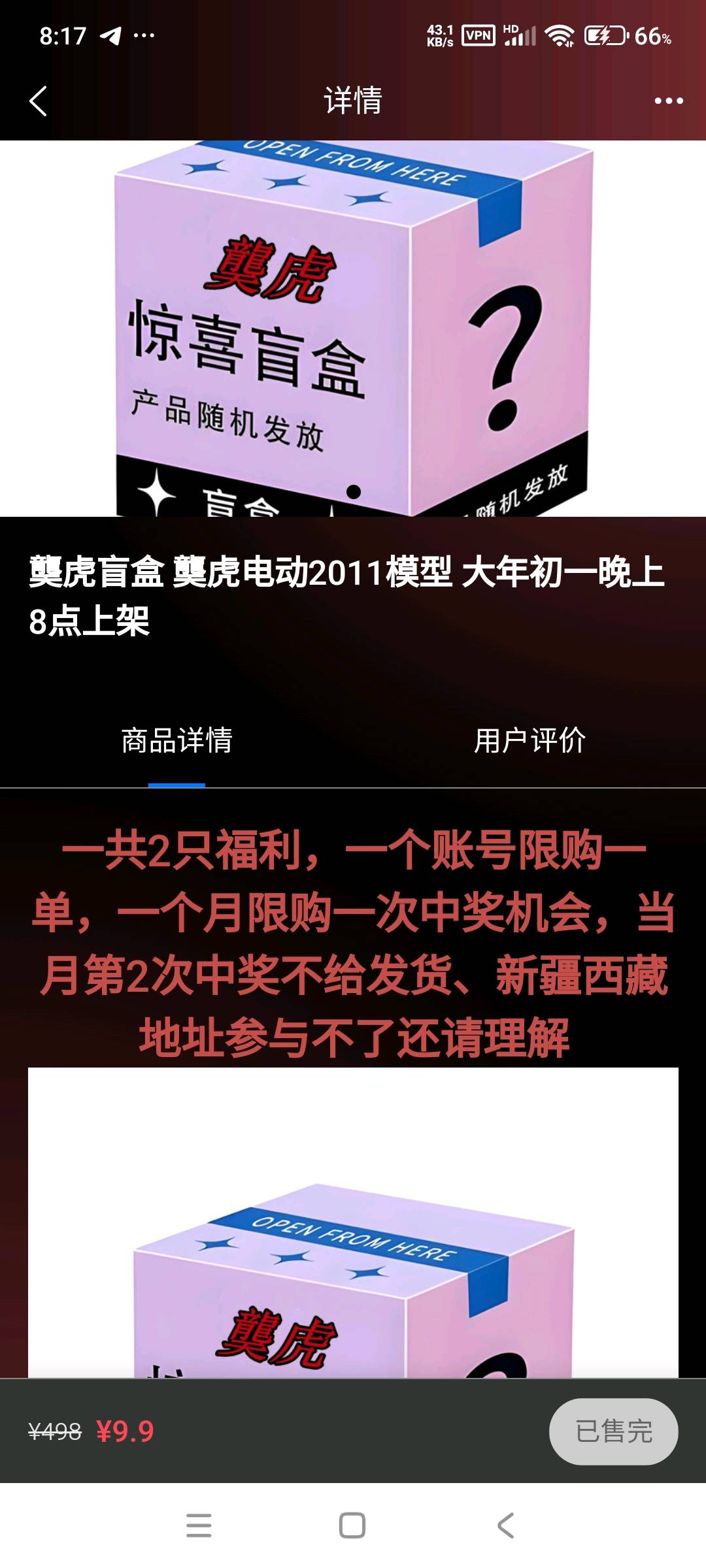Tap the carousel dot on the product image
706x1568 pixels.
(354, 491)
